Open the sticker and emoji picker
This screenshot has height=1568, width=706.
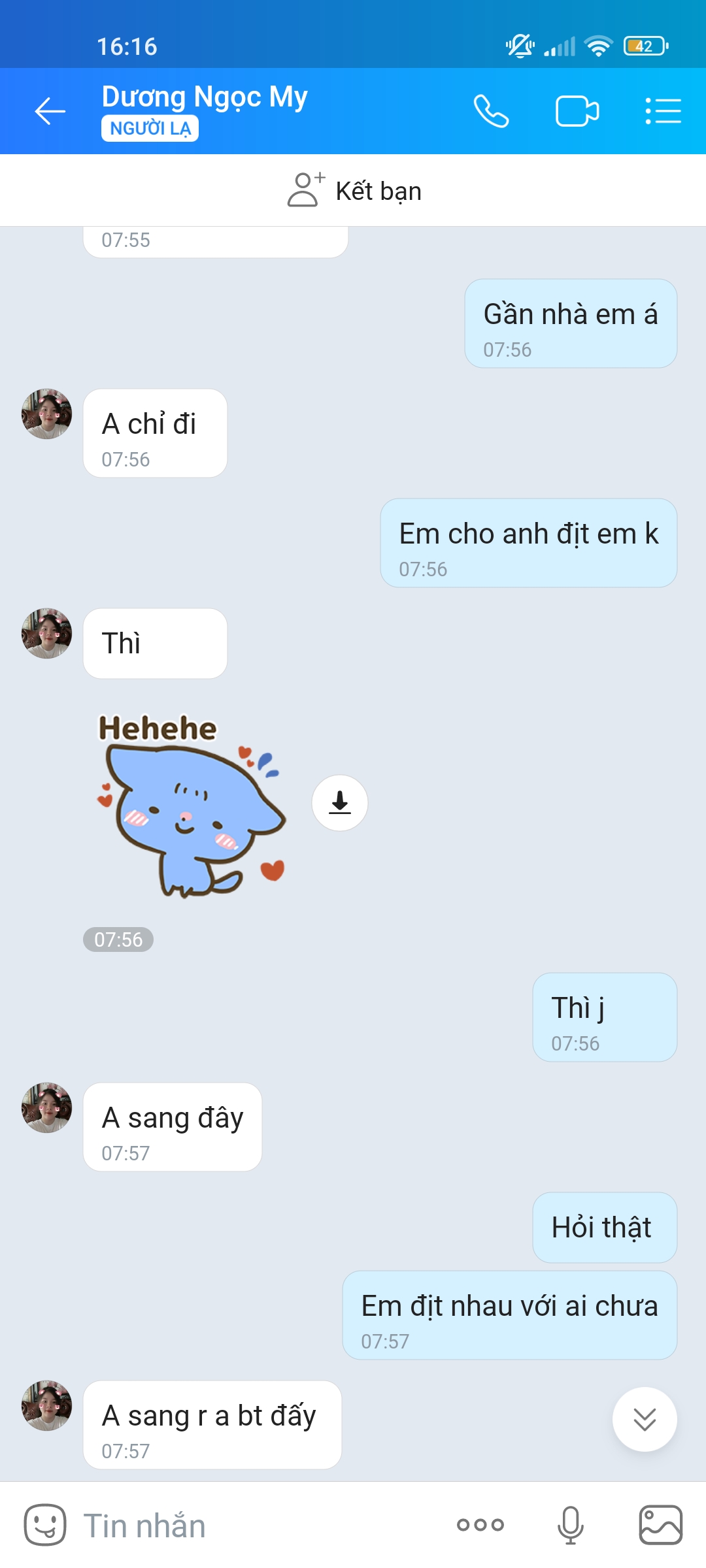point(45,1525)
